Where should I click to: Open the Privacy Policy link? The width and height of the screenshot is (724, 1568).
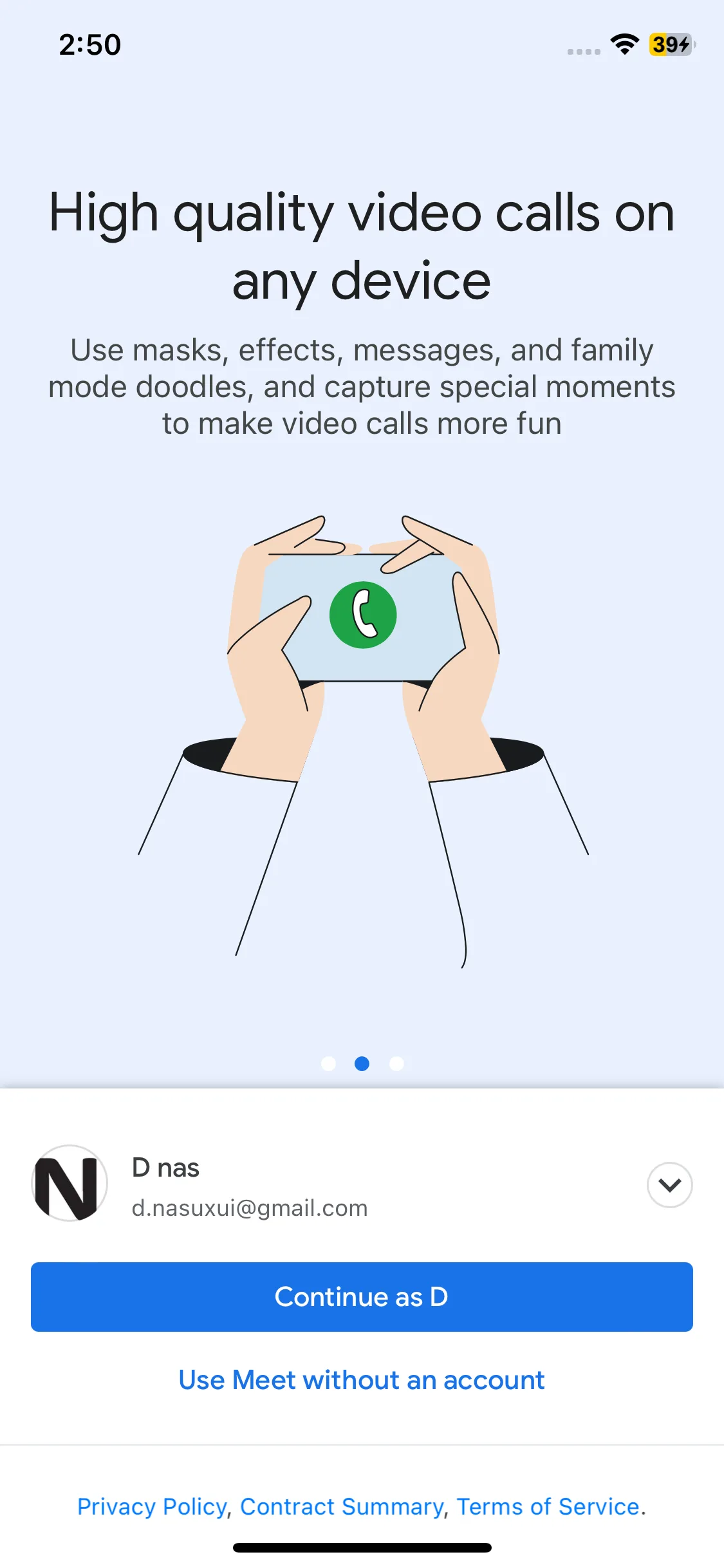pos(152,1507)
